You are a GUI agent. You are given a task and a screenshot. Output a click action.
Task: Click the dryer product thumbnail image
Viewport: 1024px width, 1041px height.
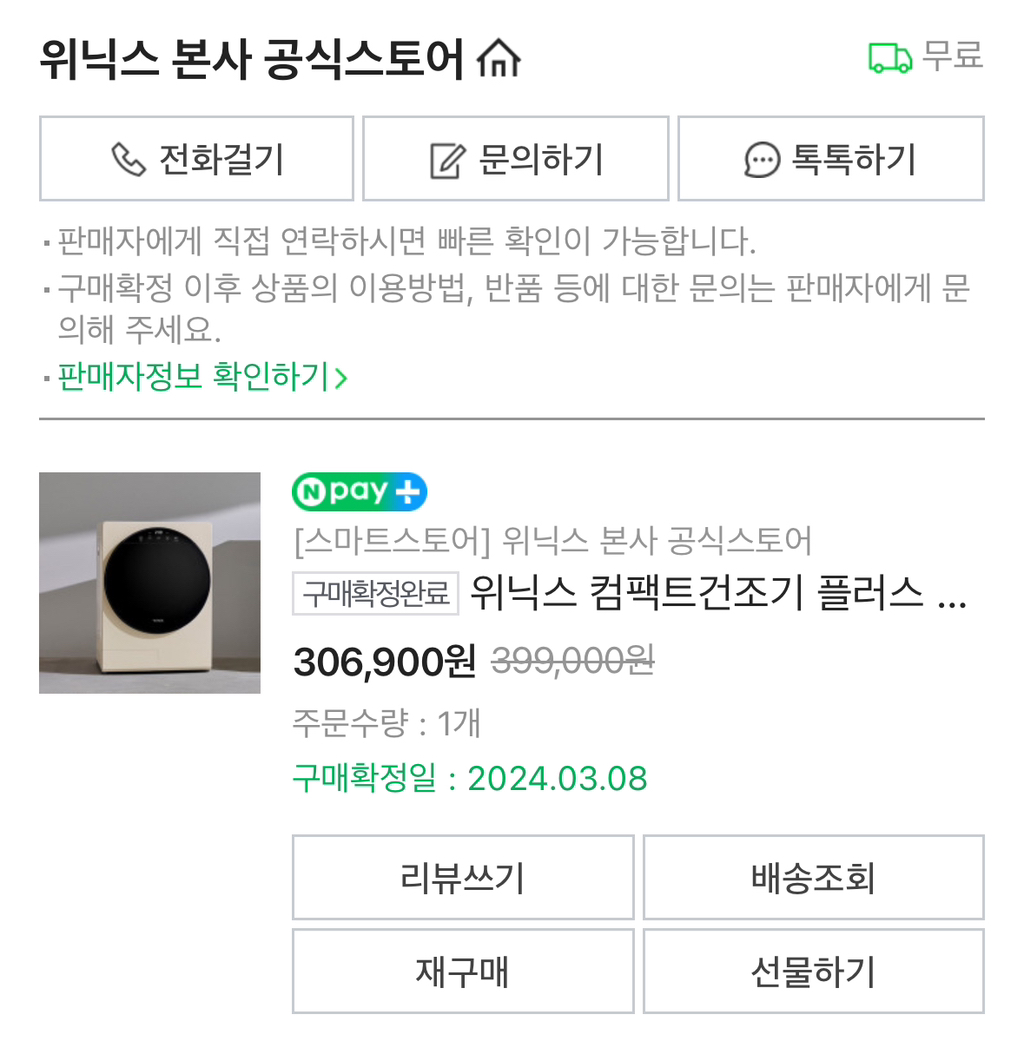click(150, 582)
